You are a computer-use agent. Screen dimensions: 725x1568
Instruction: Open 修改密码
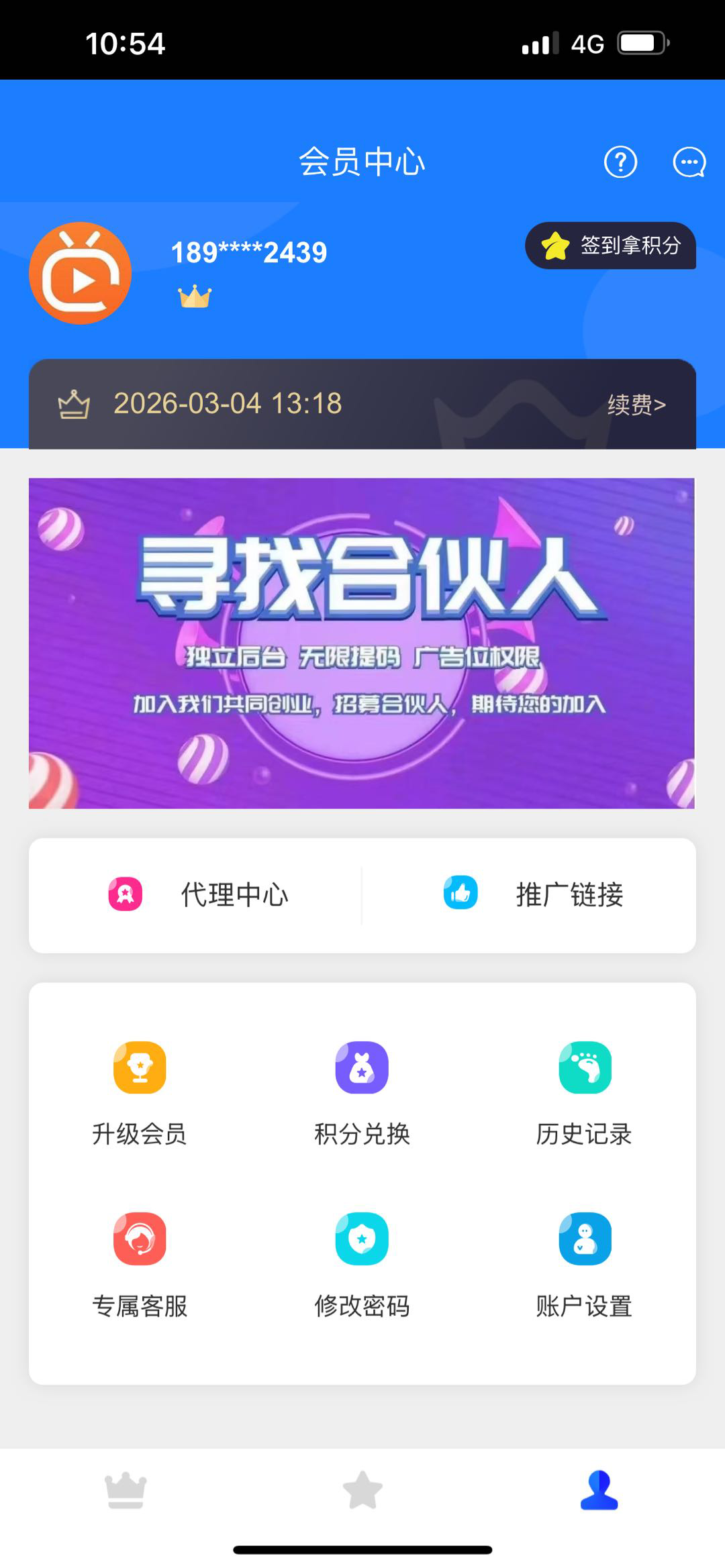coord(362,1264)
